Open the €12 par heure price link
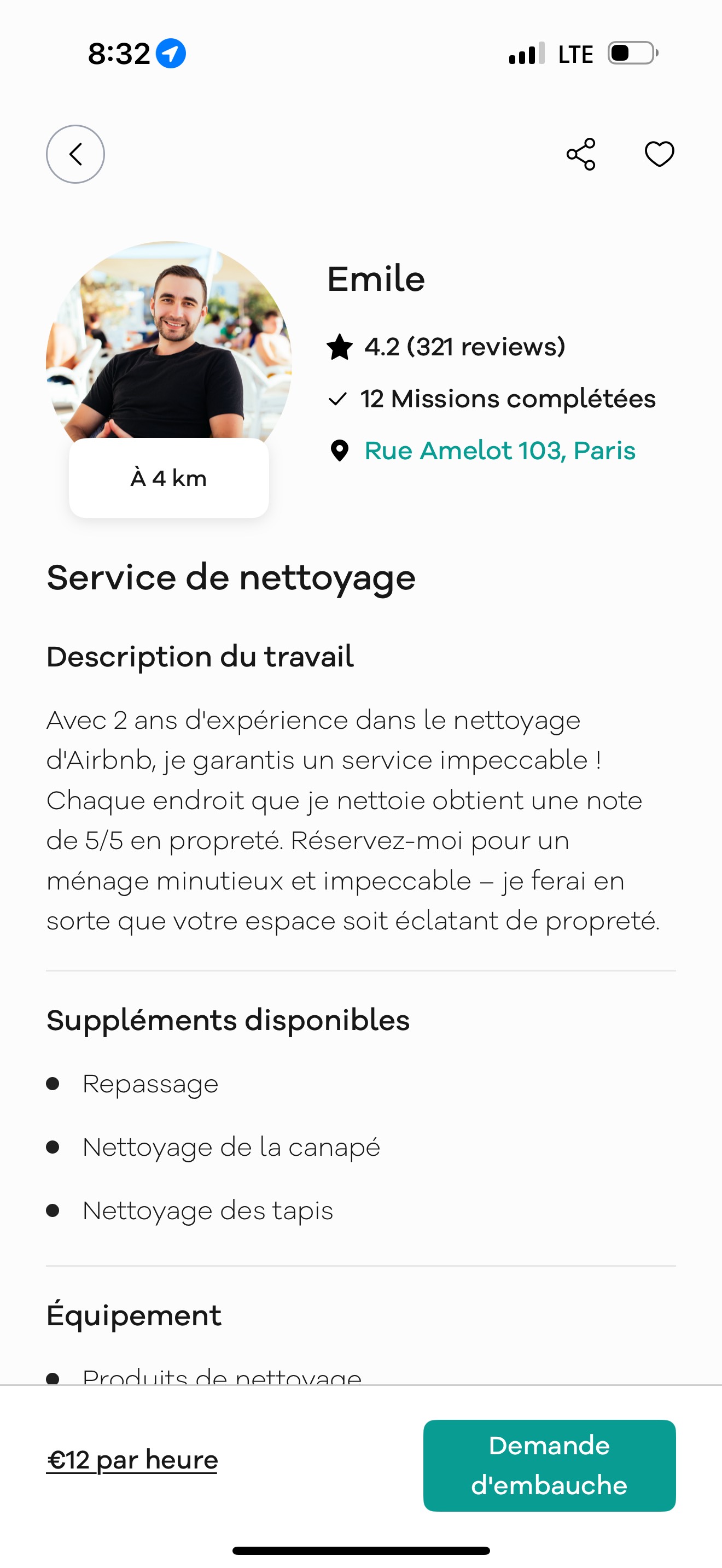722x1568 pixels. (x=132, y=1460)
